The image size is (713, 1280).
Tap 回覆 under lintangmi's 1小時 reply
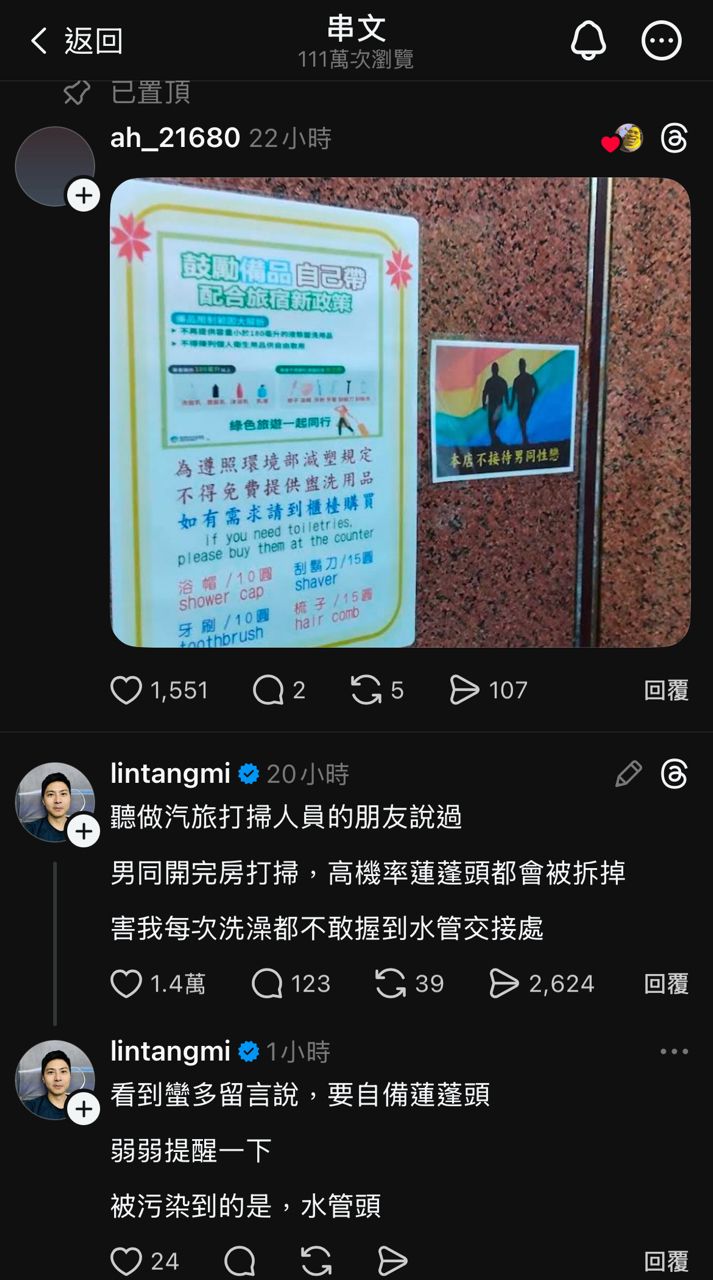pos(666,1261)
